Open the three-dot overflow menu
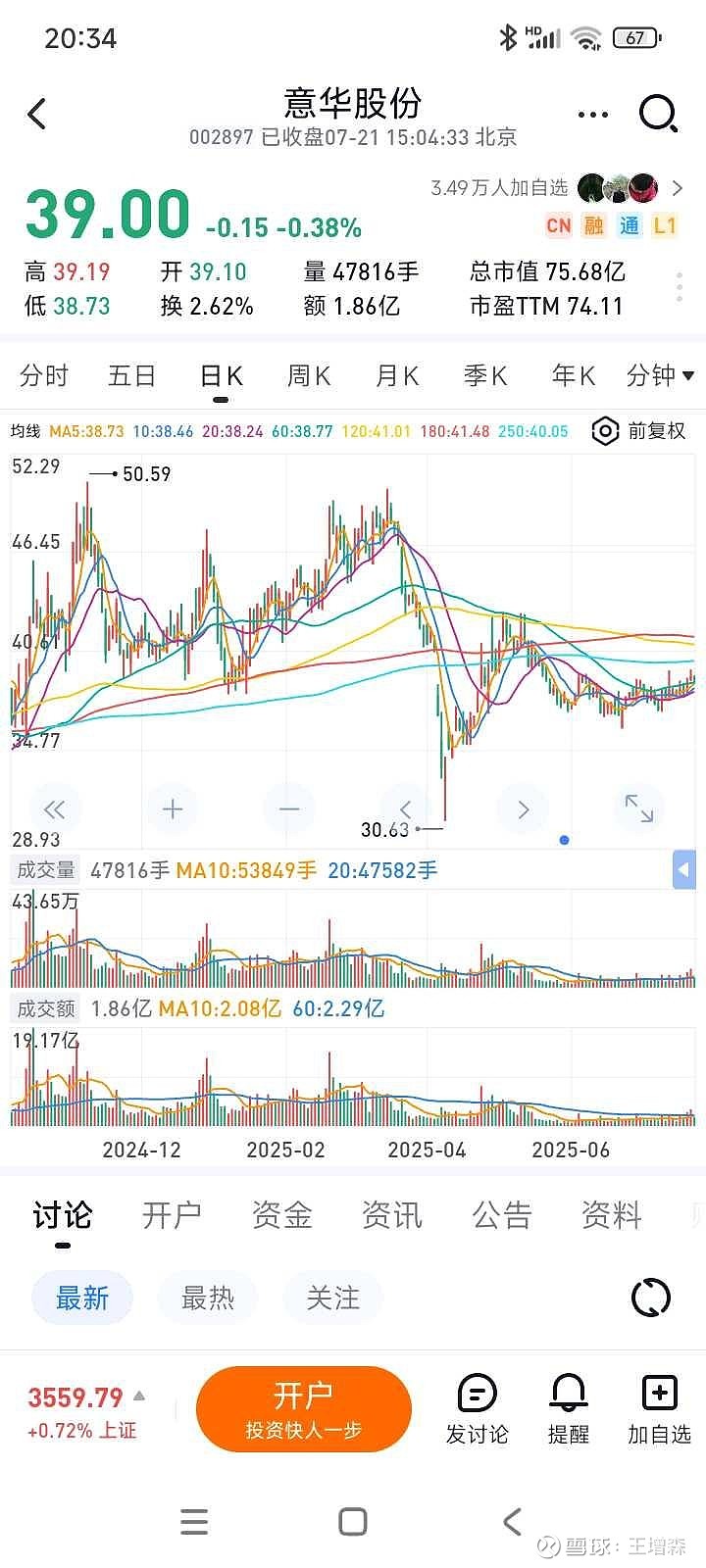706x1568 pixels. click(593, 115)
